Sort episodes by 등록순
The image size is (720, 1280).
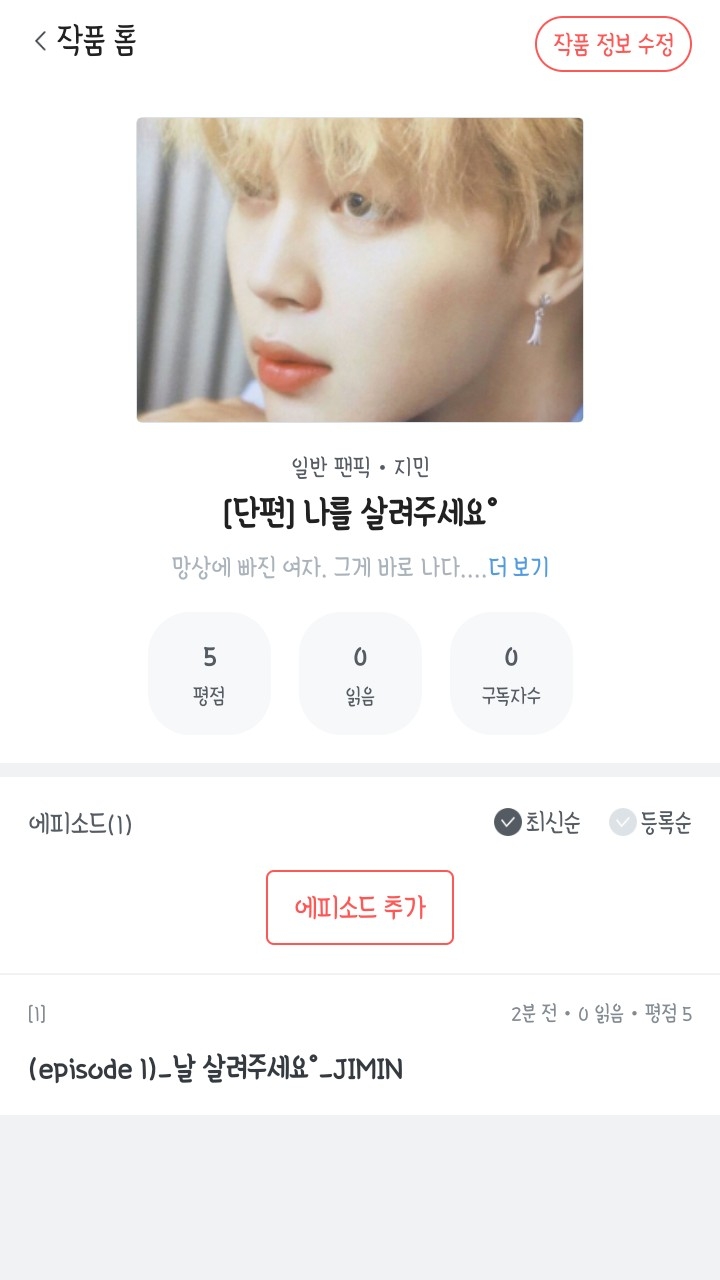click(651, 823)
